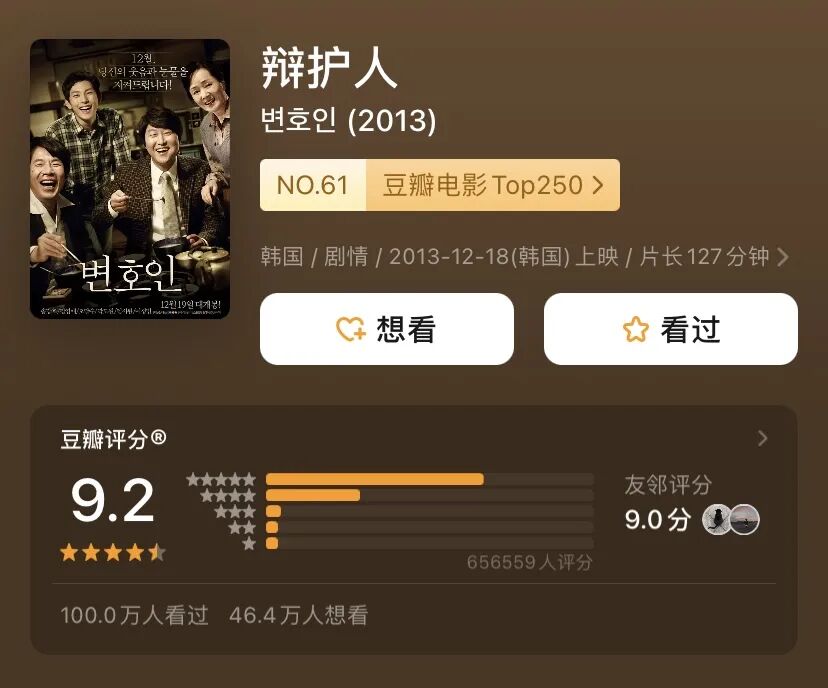Open the 豆瓣电影 Top250 NO.61 ranking
This screenshot has height=688, width=828.
(440, 185)
